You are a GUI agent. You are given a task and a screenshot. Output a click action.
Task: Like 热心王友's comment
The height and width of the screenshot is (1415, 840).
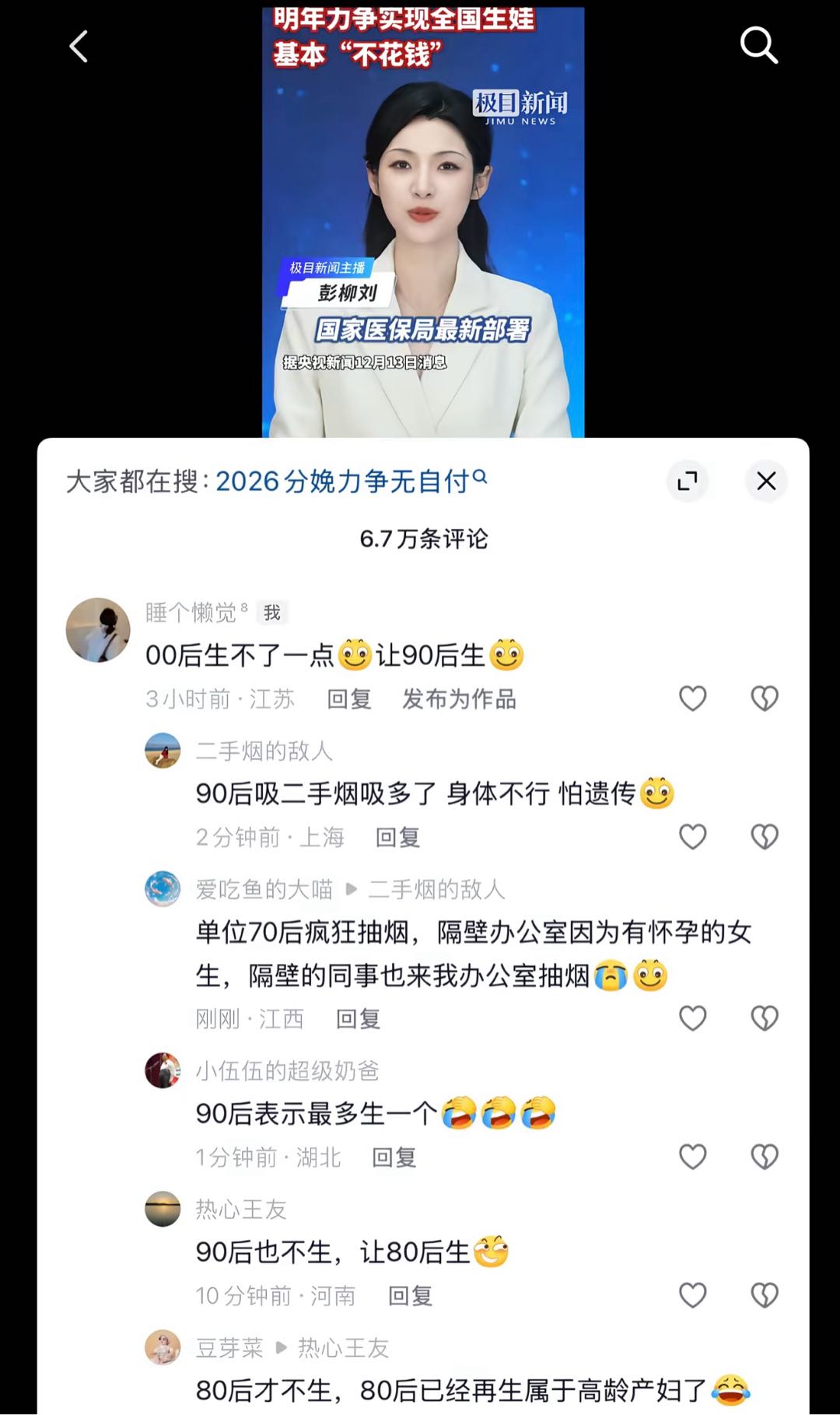pyautogui.click(x=692, y=1295)
